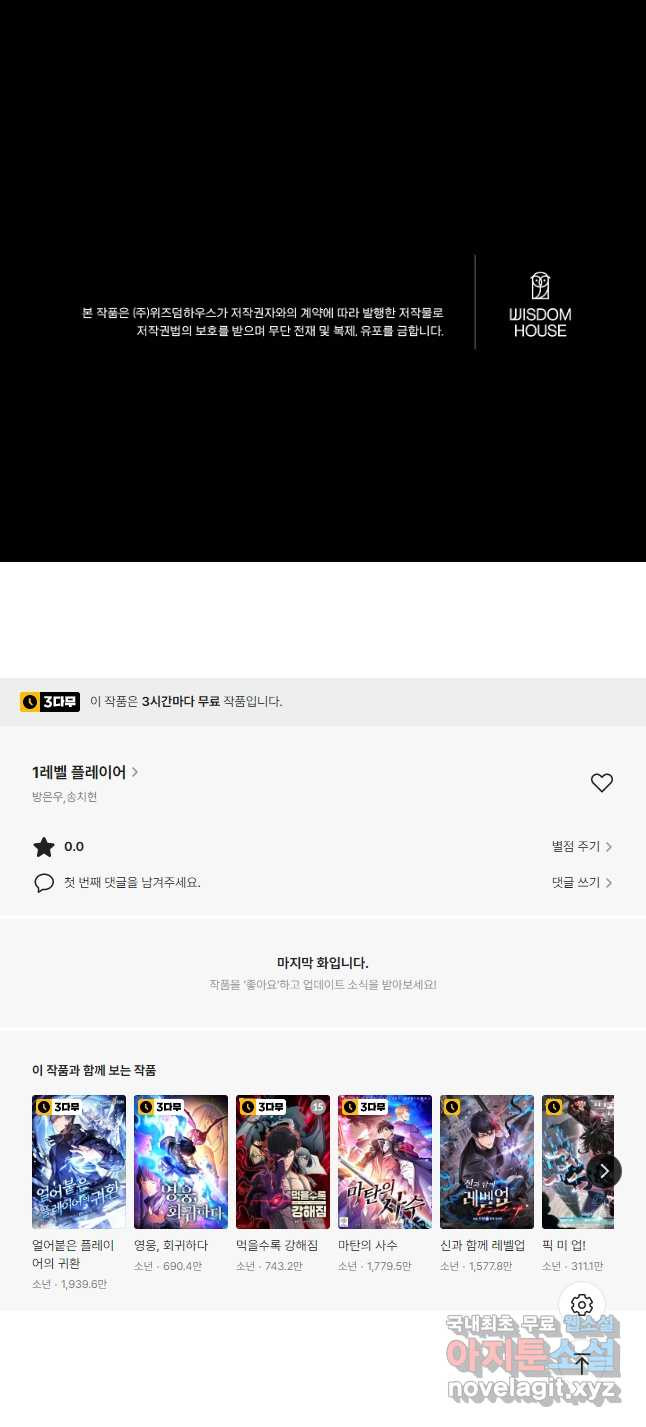This screenshot has width=646, height=1427.
Task: Show next recommended titles with arrow
Action: [x=604, y=1170]
